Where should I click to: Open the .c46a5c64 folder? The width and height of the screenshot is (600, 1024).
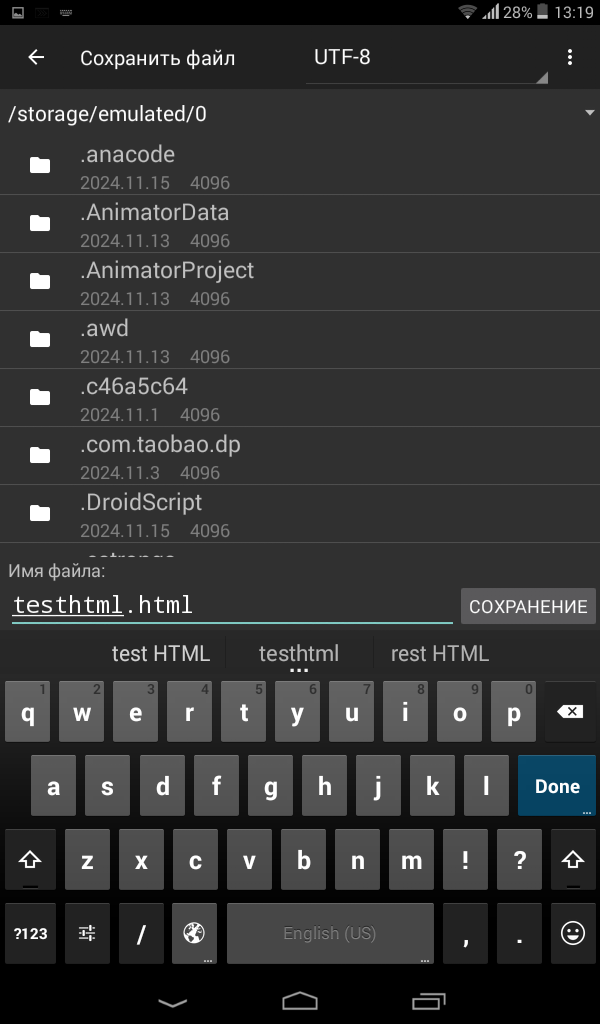tap(300, 398)
